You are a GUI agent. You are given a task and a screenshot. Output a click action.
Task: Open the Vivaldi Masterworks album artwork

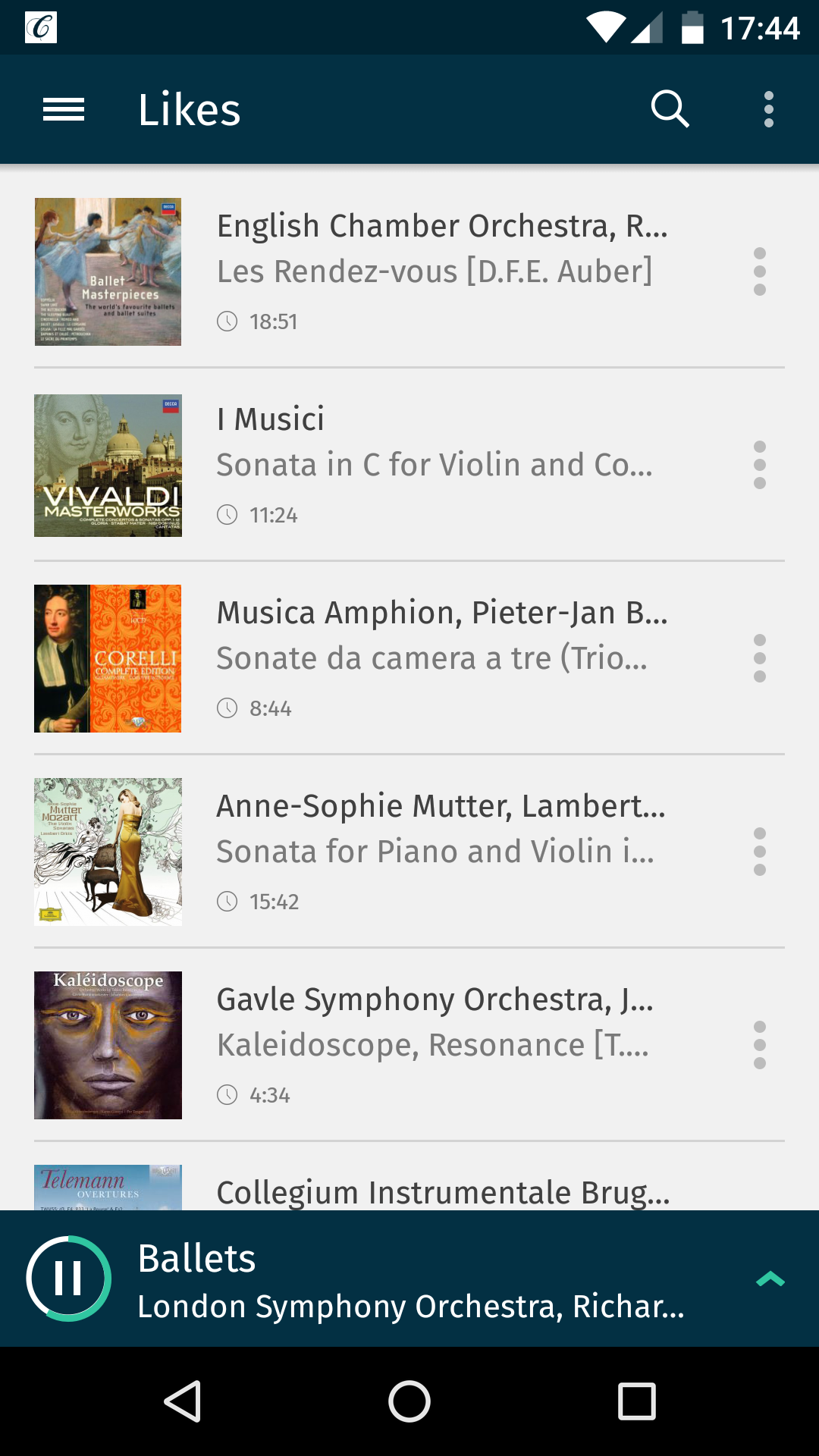tap(108, 465)
